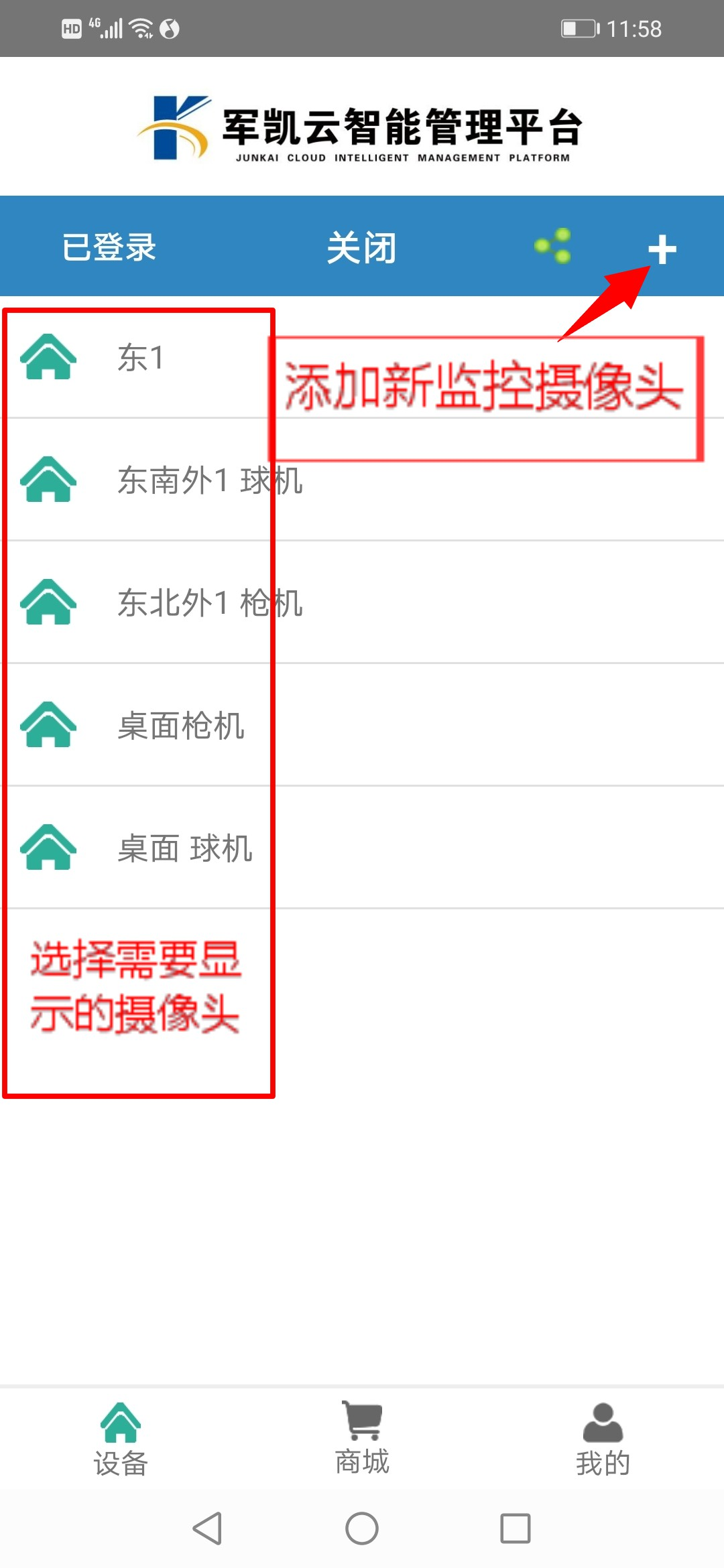This screenshot has width=724, height=1568.
Task: Tap the 已登录 status button
Action: [109, 247]
